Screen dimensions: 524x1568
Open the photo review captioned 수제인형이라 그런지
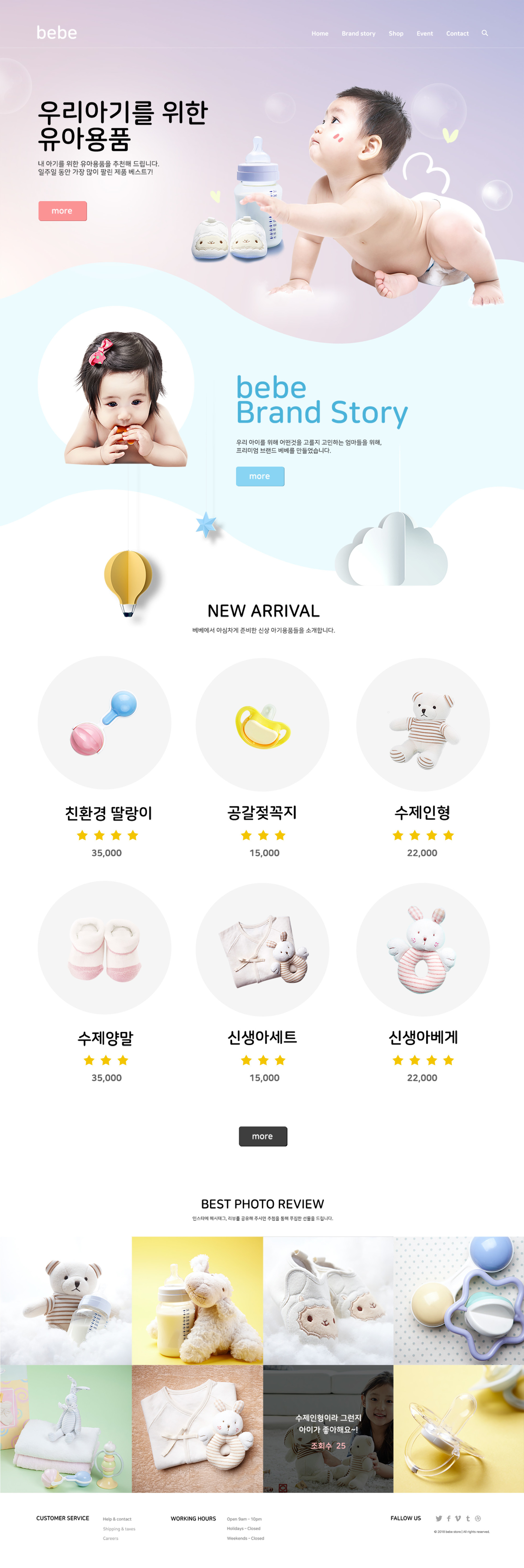[328, 1428]
